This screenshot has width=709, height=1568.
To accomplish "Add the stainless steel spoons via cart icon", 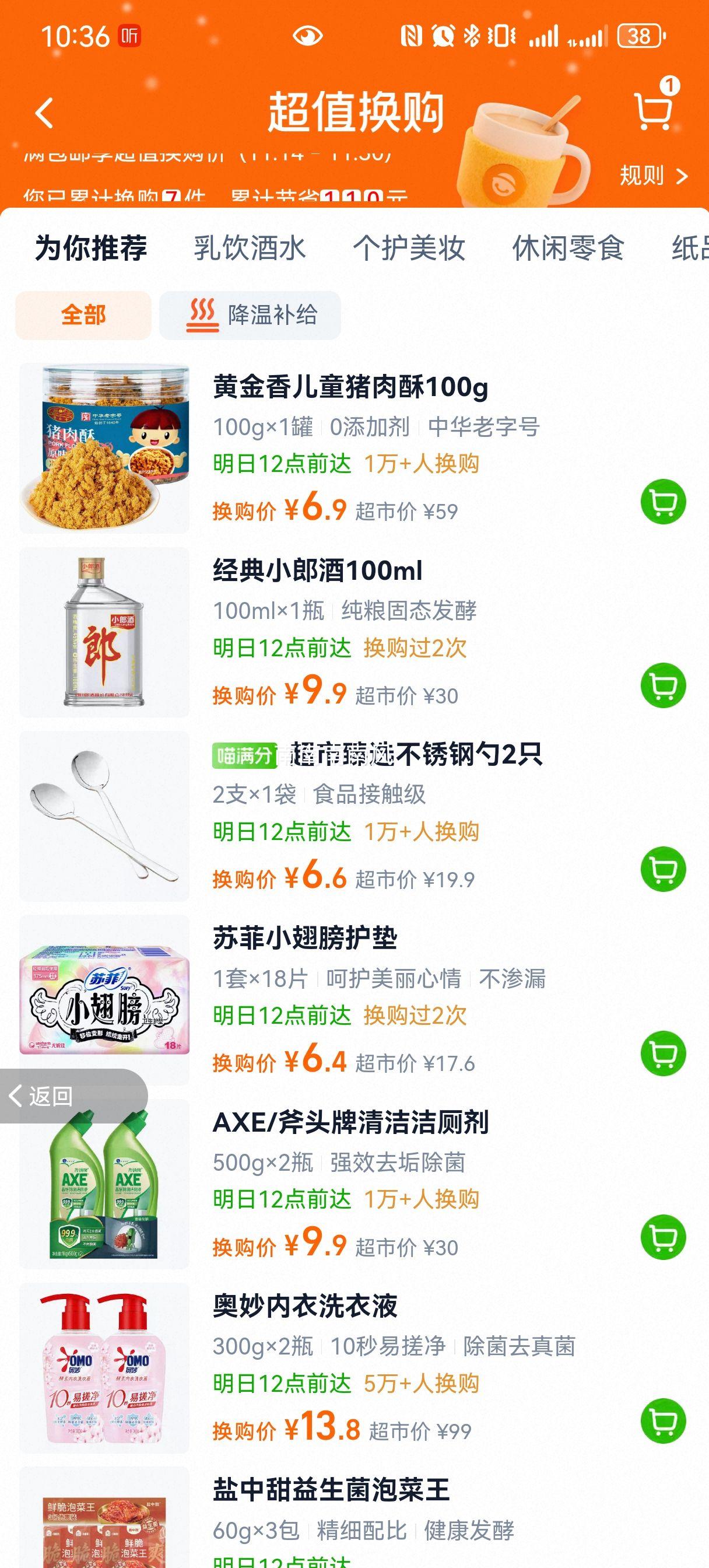I will click(x=665, y=870).
